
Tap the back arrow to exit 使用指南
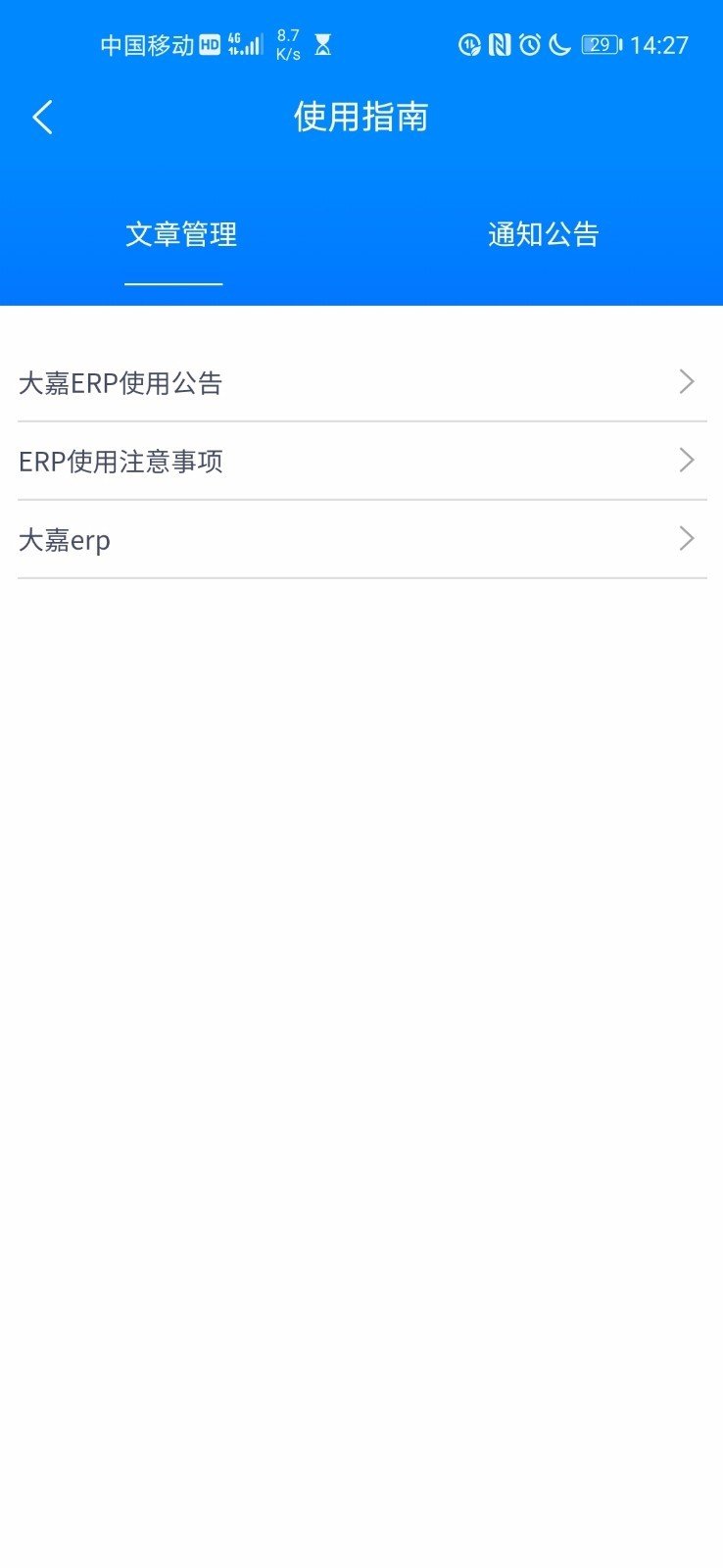(41, 117)
